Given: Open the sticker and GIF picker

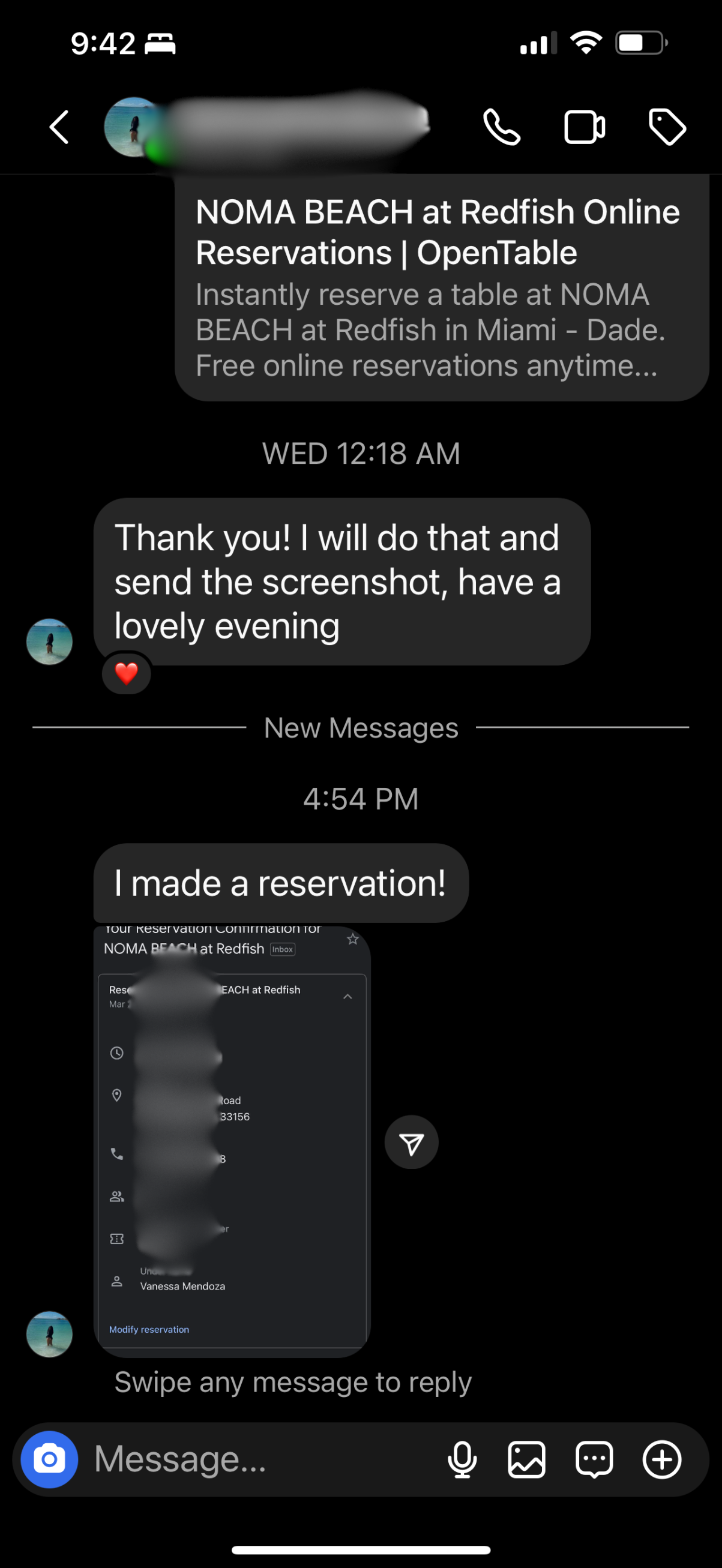Looking at the screenshot, I should [x=594, y=1459].
